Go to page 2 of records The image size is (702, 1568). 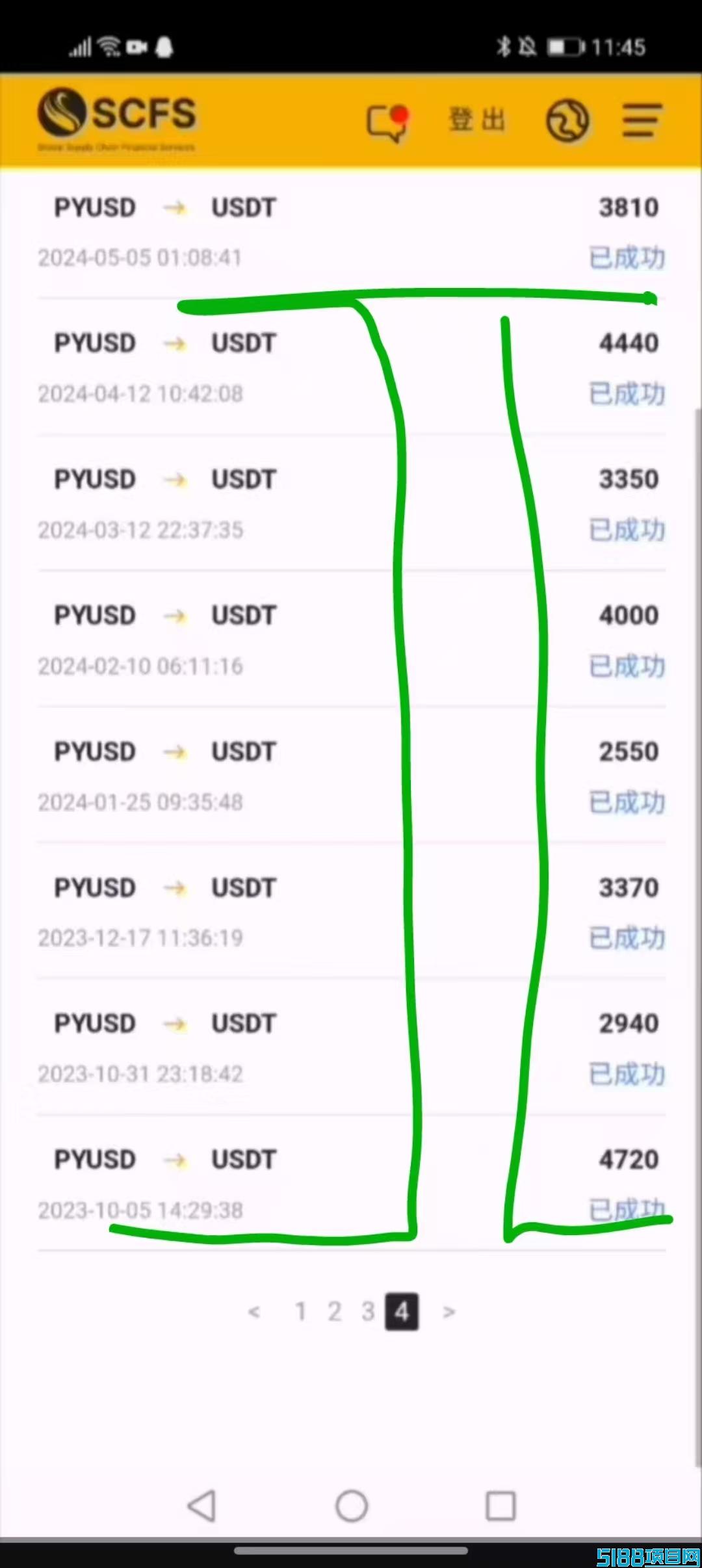334,1311
